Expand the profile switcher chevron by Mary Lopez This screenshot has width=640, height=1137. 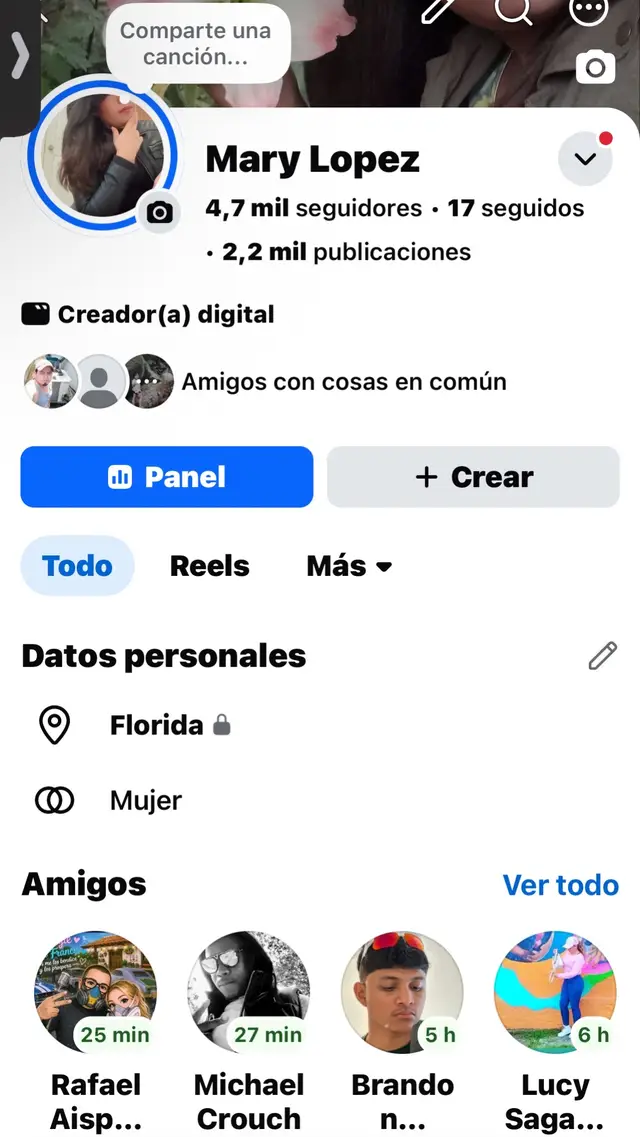click(585, 158)
